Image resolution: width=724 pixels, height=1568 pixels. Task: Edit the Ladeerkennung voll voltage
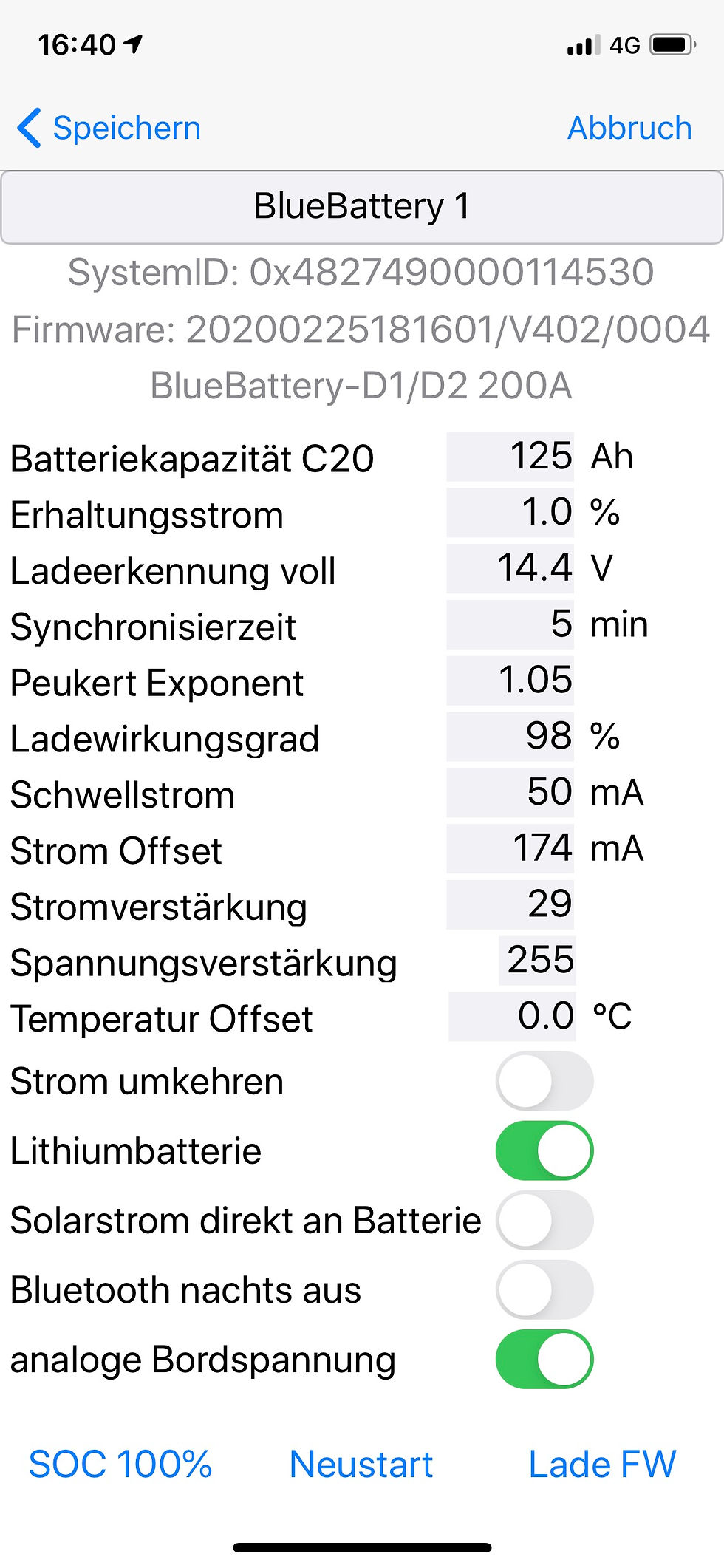point(510,568)
